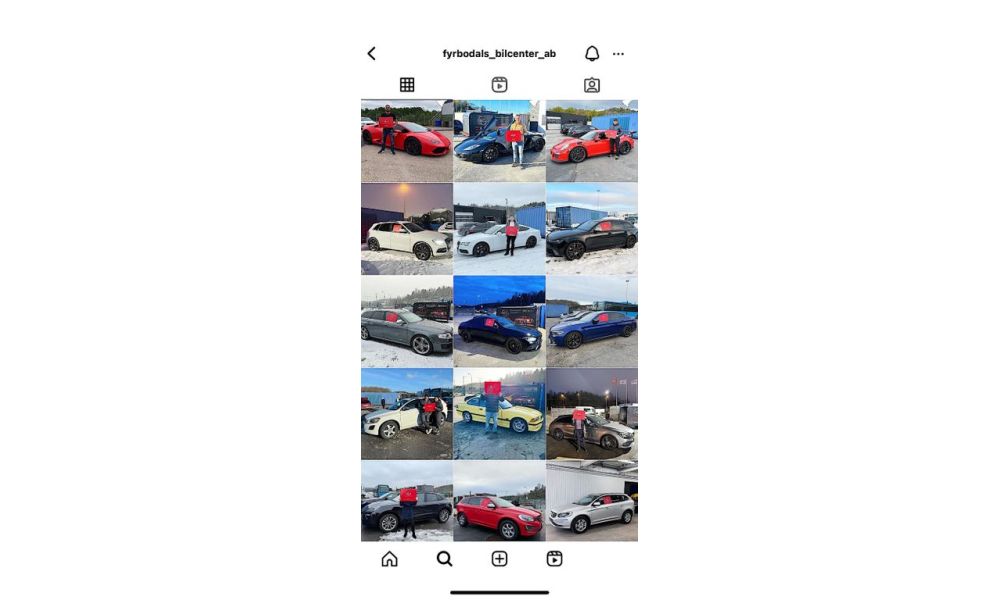Screen dimensions: 1000x600
Task: Open the silver SUV post
Action: click(592, 503)
